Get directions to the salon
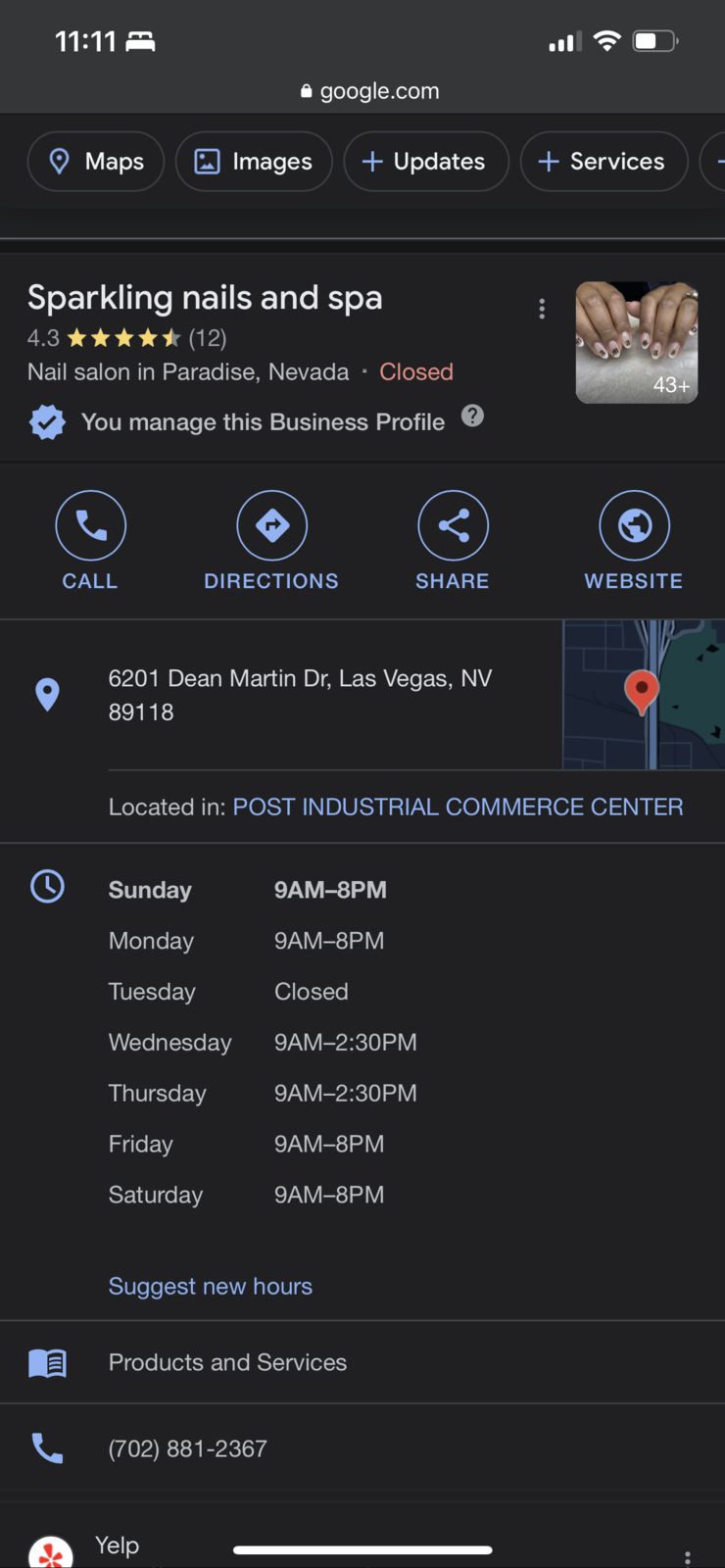The width and height of the screenshot is (725, 1568). pyautogui.click(x=271, y=540)
